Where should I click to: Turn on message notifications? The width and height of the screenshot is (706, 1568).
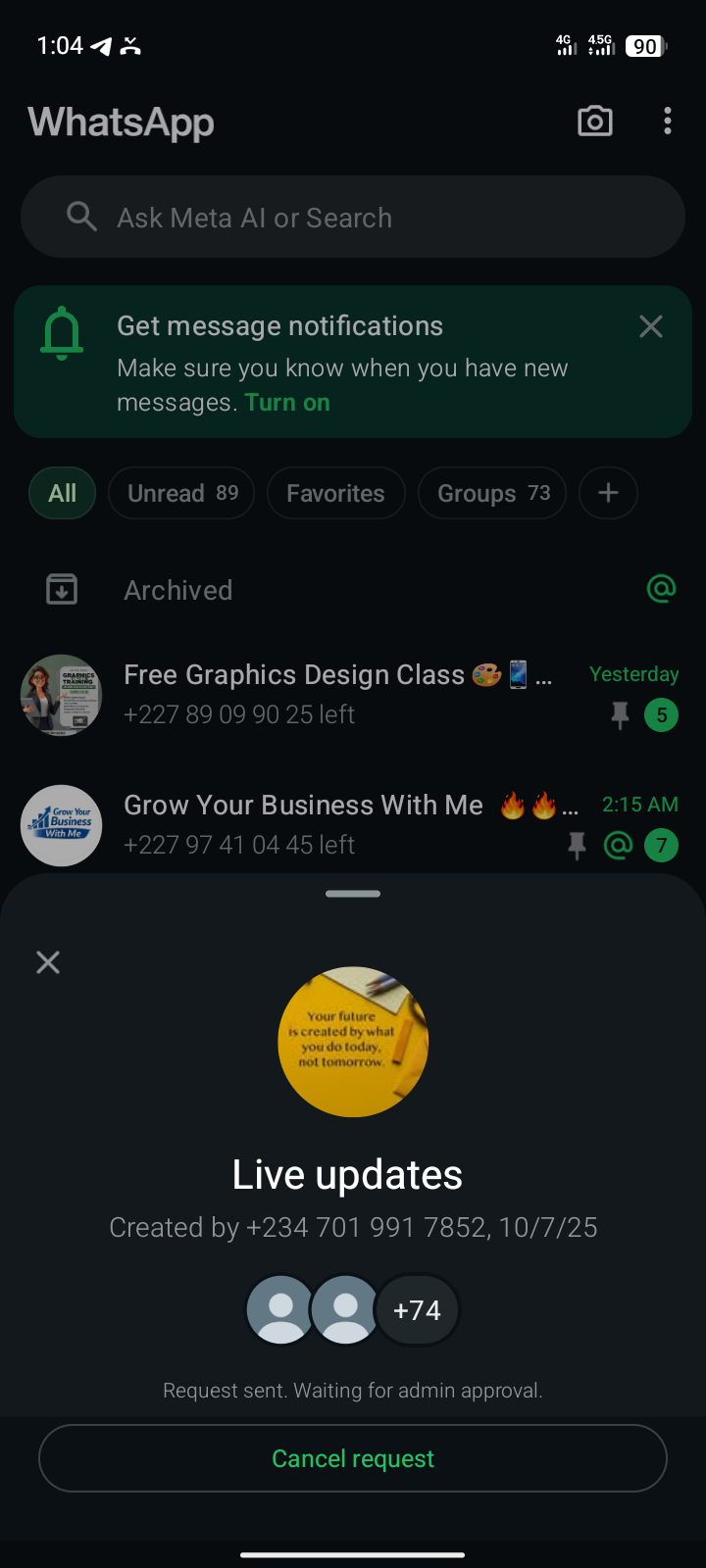point(287,403)
